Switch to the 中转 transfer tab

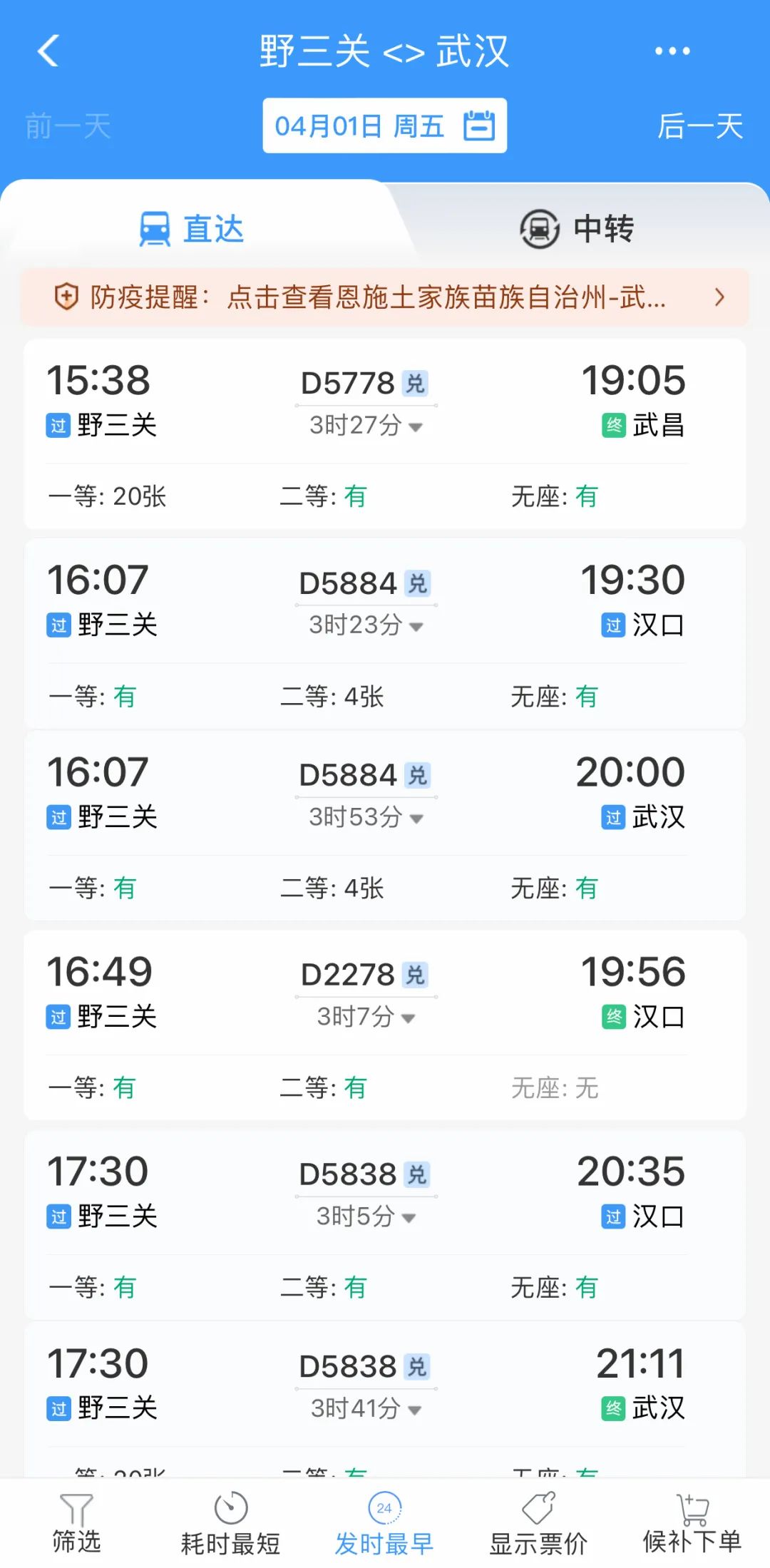coord(577,228)
